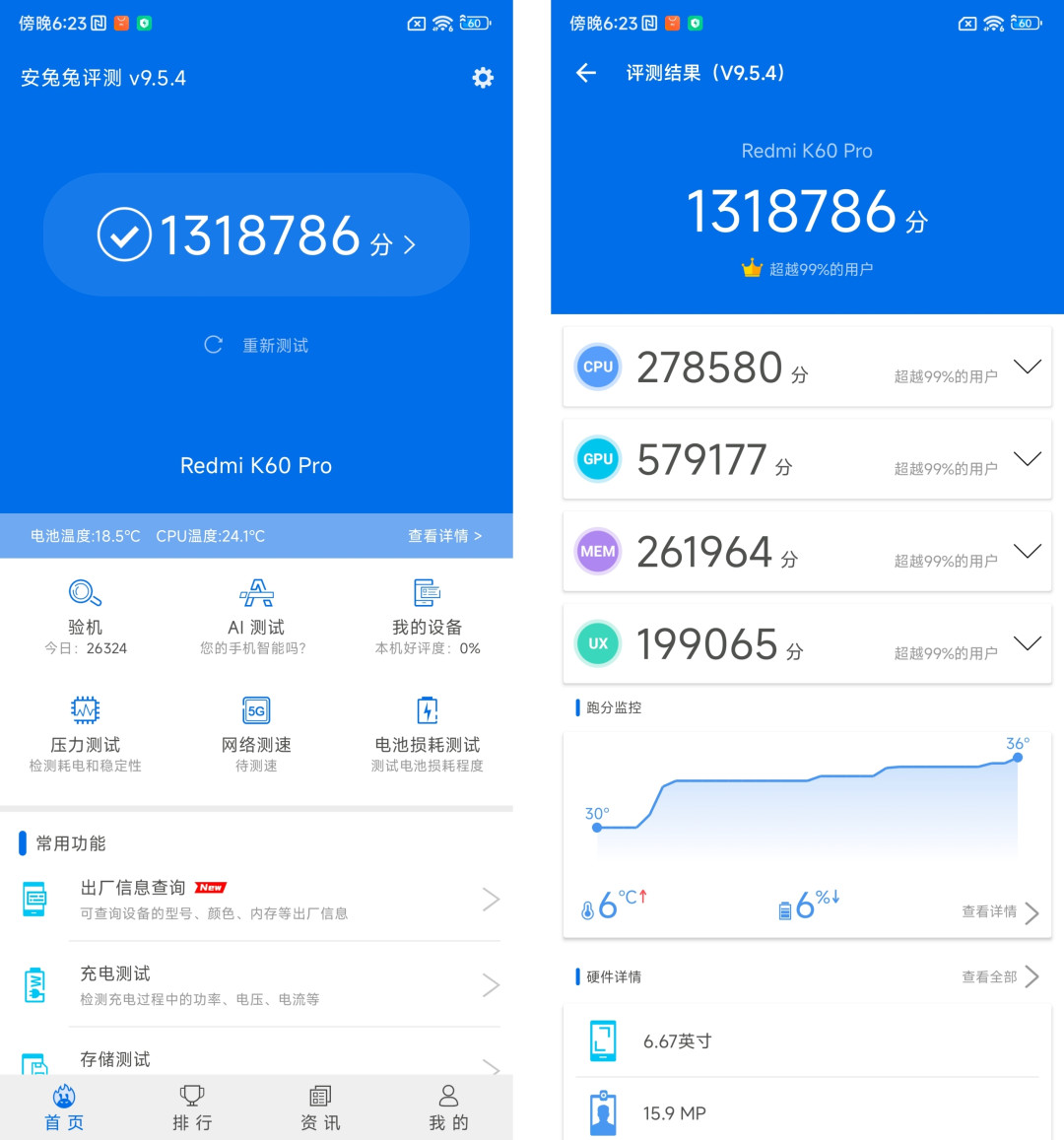This screenshot has width=1064, height=1140.
Task: View all hardware details via 查看全部
Action: pos(1000,976)
